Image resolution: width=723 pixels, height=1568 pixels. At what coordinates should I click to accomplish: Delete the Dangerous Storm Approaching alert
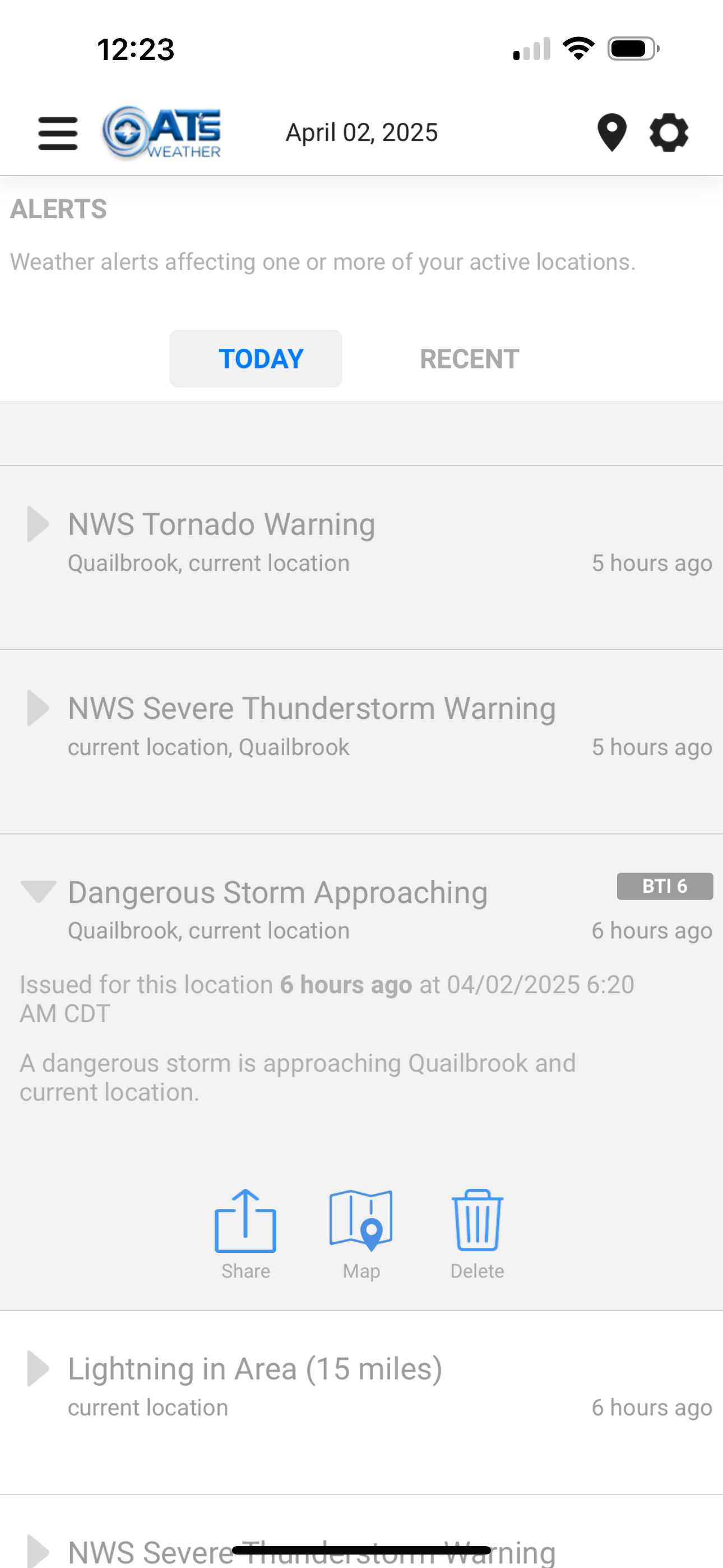[477, 1234]
